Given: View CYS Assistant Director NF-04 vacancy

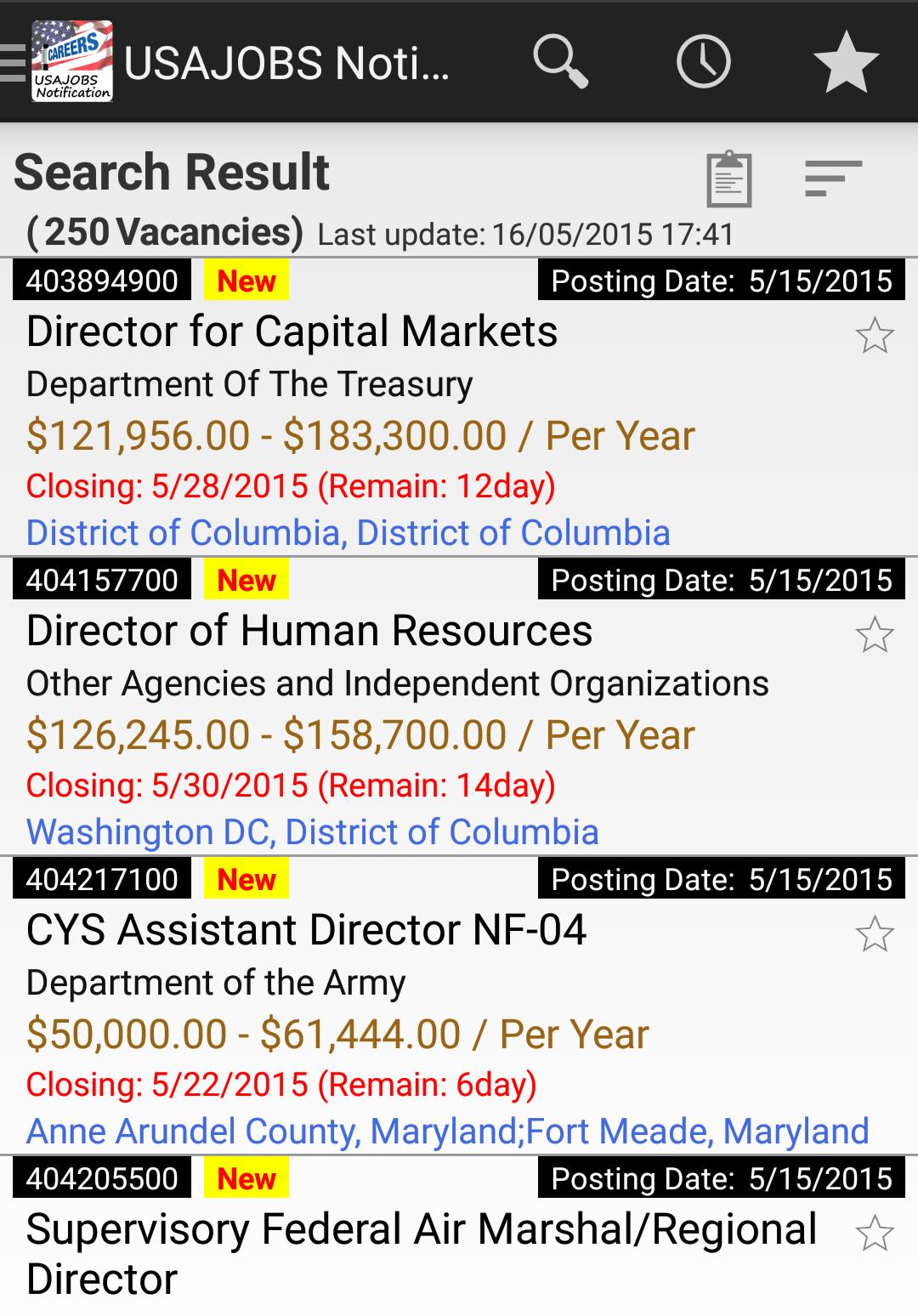Looking at the screenshot, I should tap(306, 930).
